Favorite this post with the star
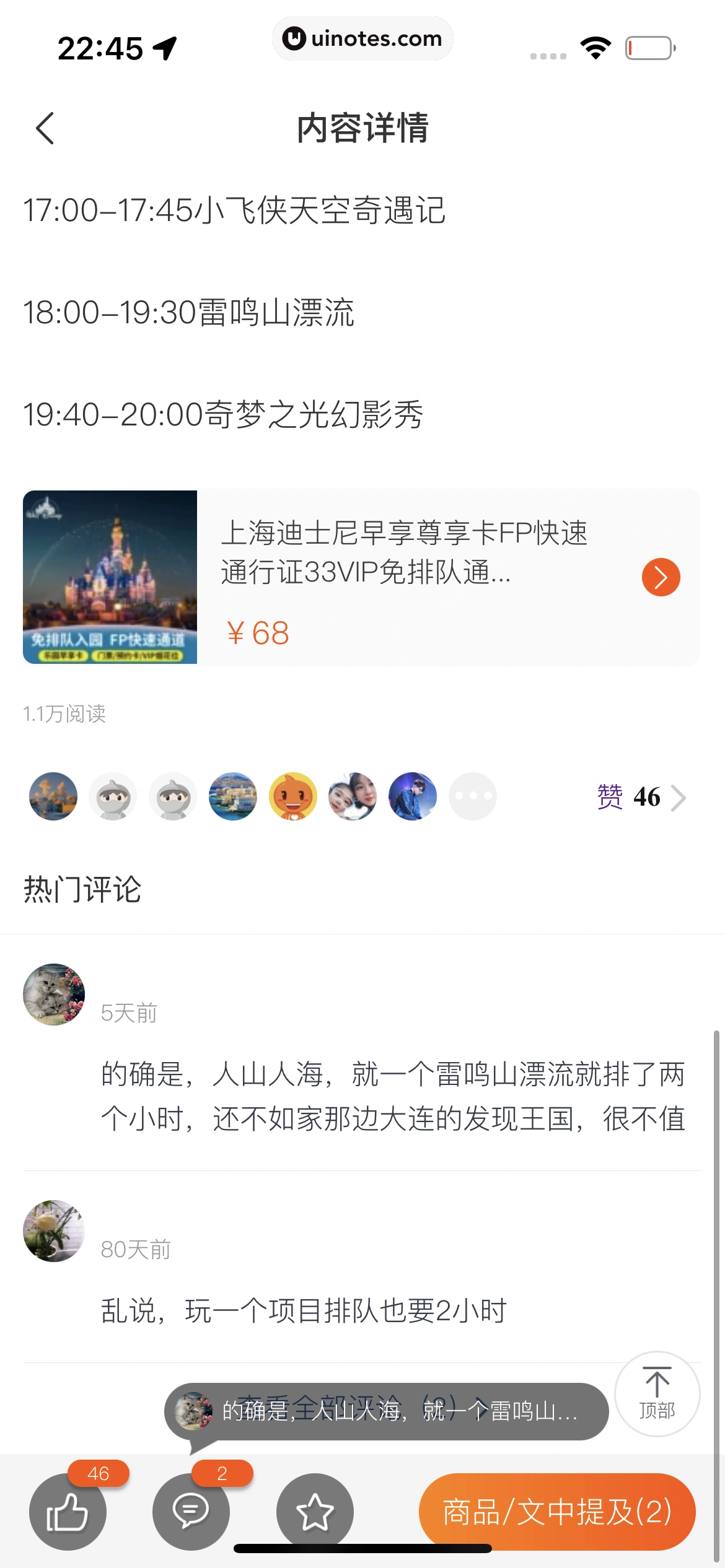The width and height of the screenshot is (725, 1568). pos(315,1511)
